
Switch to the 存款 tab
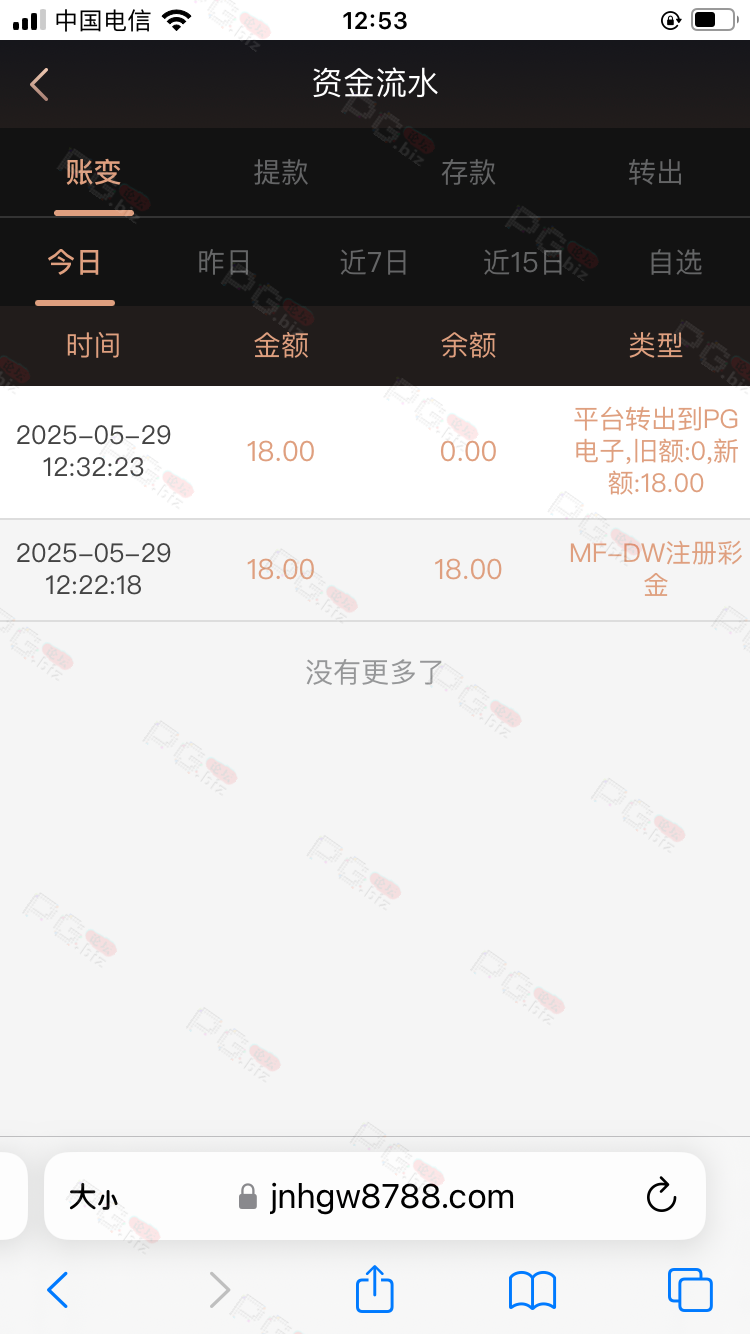468,172
